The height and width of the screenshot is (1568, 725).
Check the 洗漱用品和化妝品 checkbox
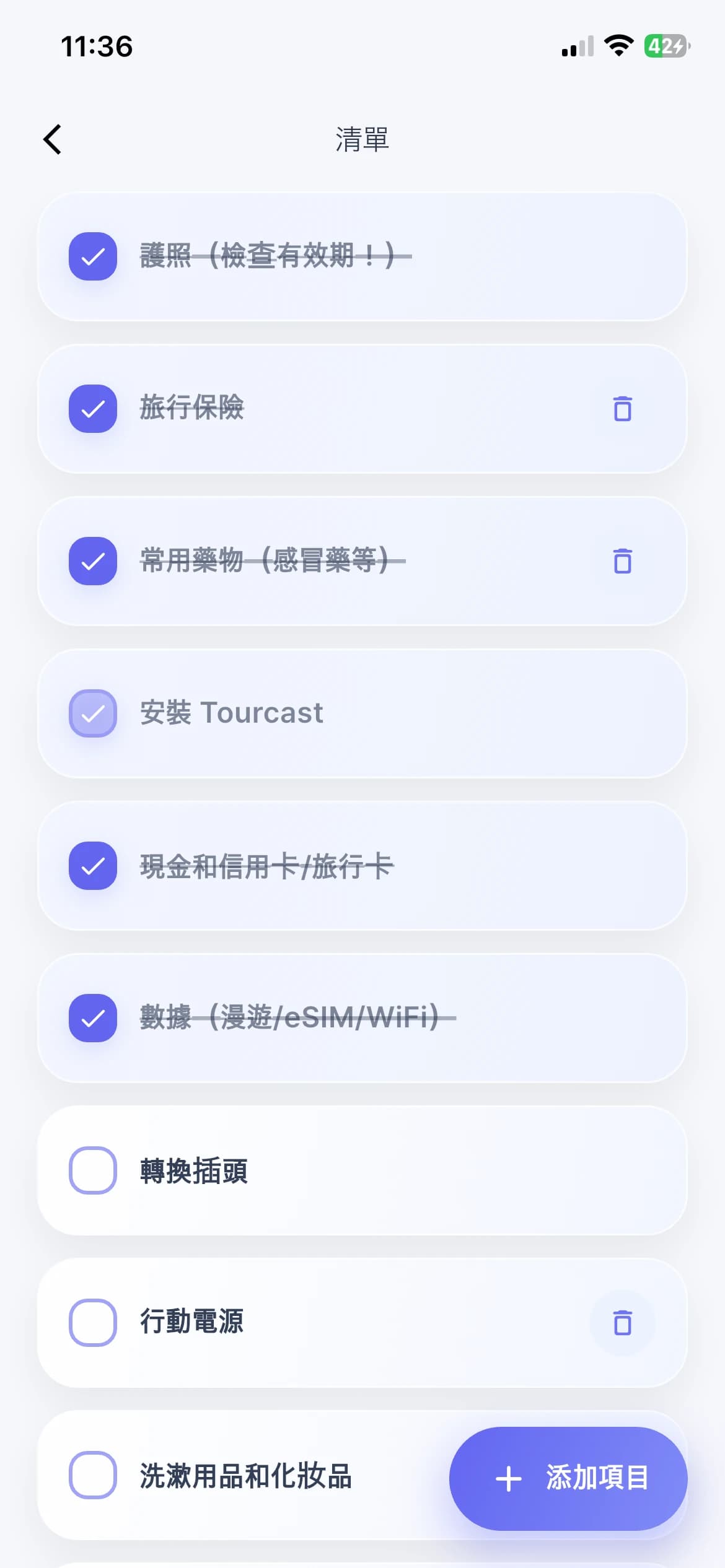point(92,1476)
